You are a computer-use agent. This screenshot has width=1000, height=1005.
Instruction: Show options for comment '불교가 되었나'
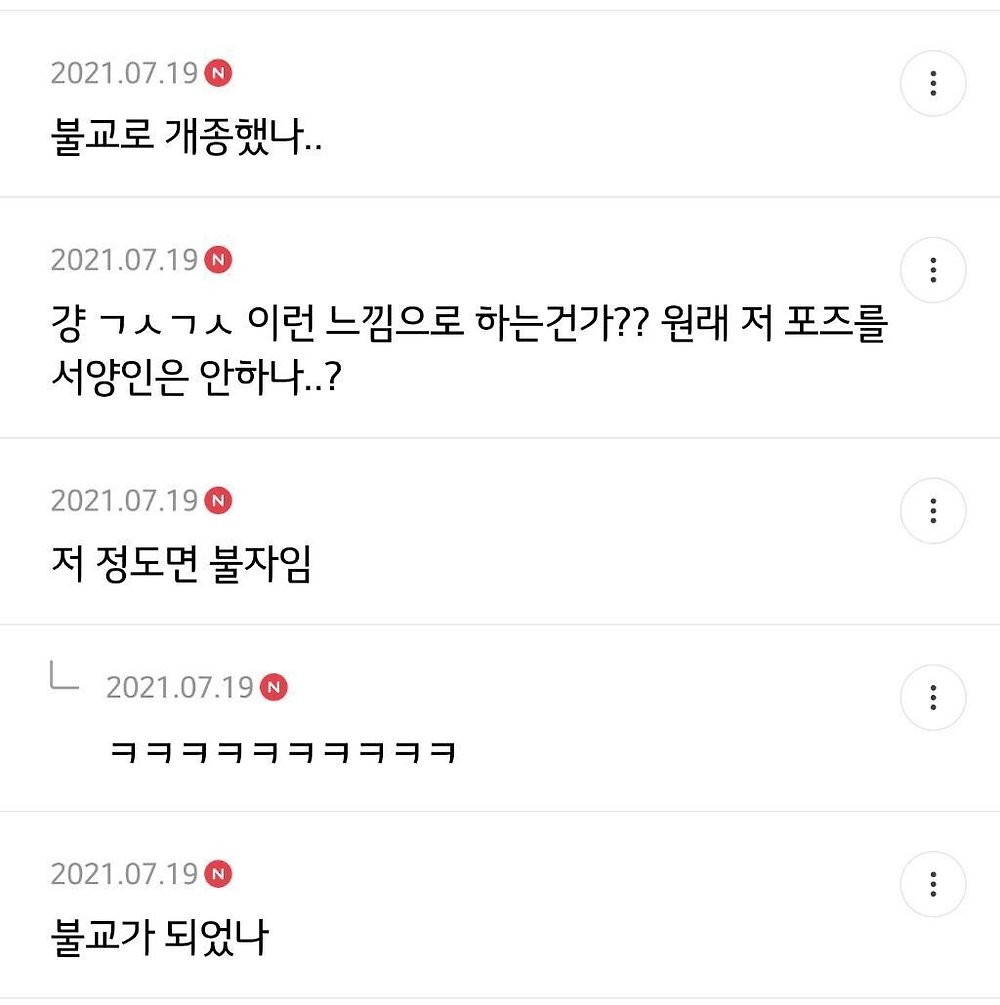point(933,885)
